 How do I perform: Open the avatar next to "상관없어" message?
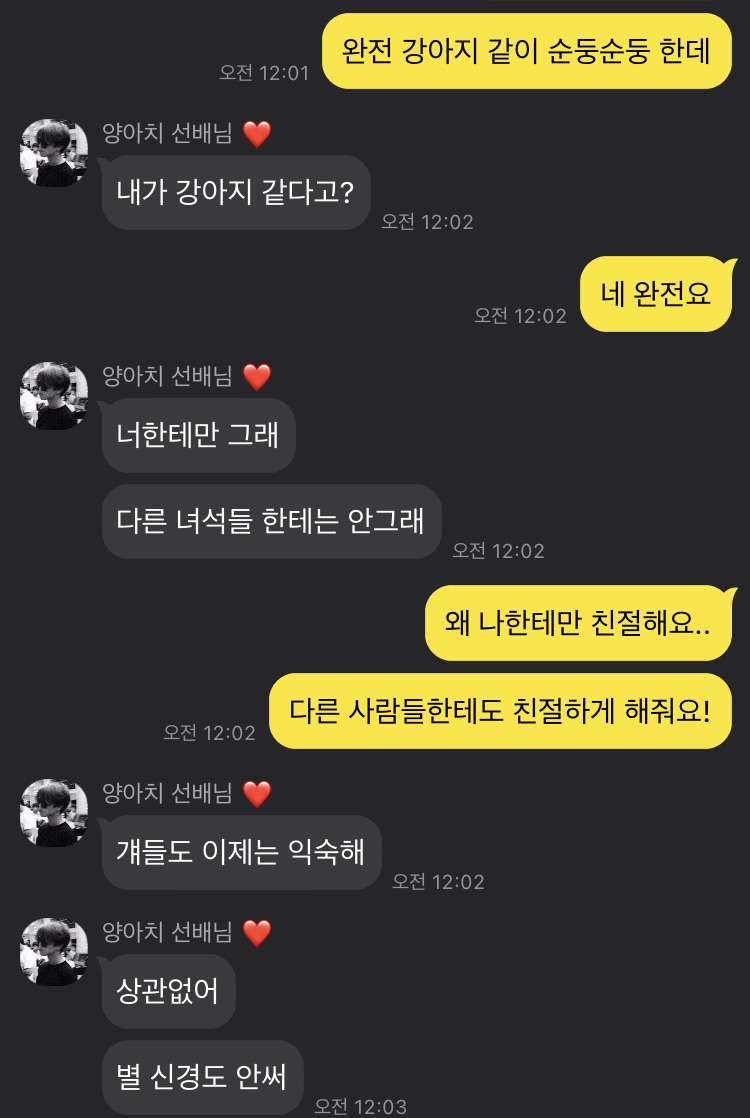coord(54,952)
